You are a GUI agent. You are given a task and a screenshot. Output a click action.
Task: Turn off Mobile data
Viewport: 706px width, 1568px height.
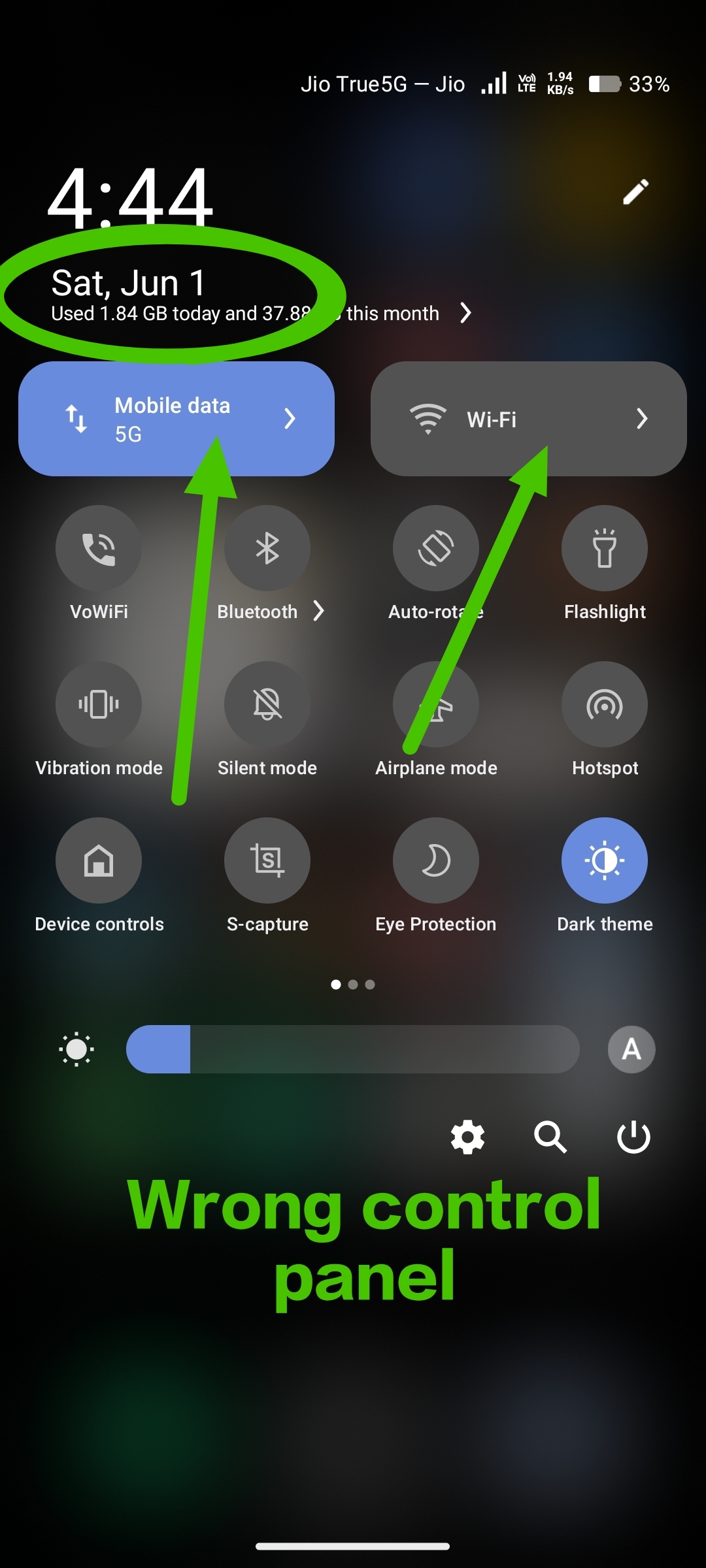pyautogui.click(x=157, y=418)
